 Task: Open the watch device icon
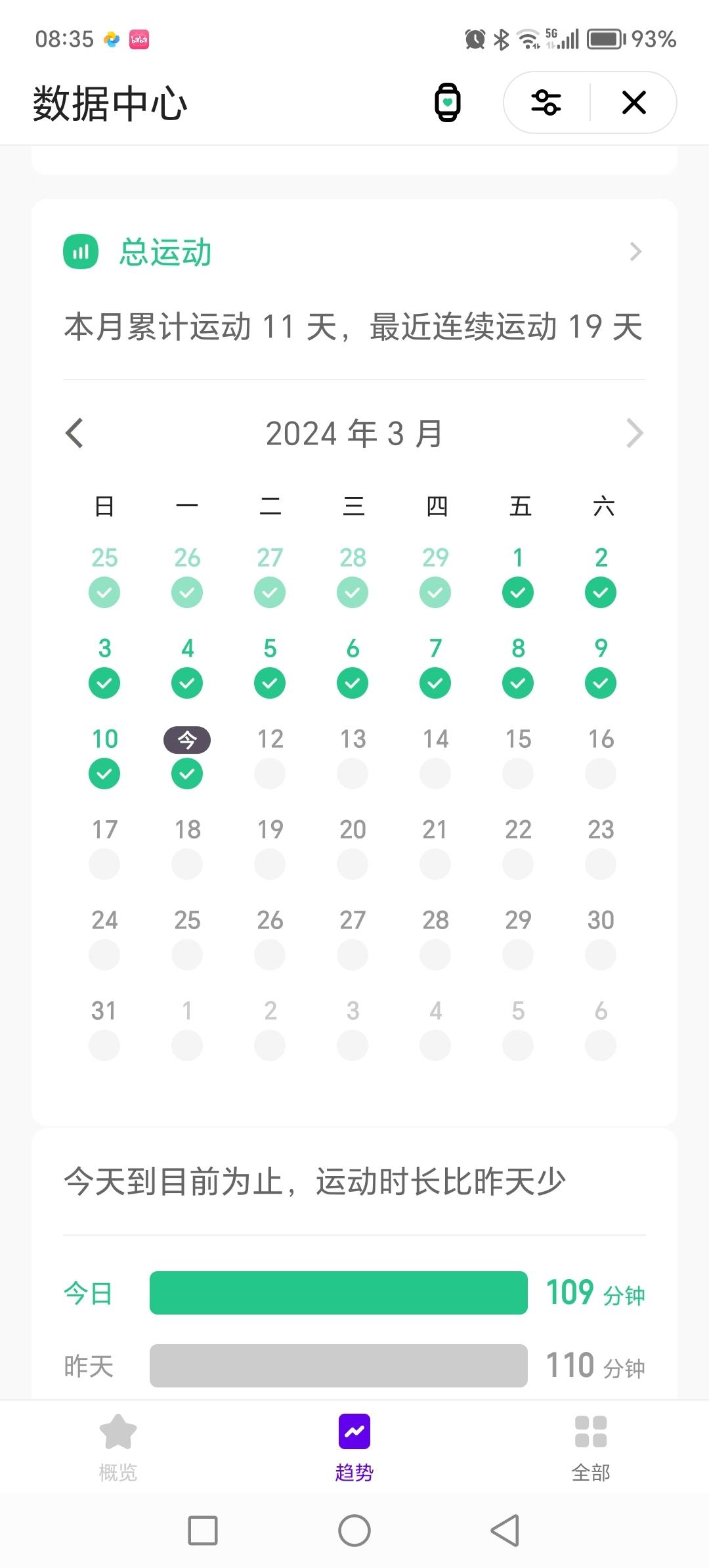tap(448, 103)
